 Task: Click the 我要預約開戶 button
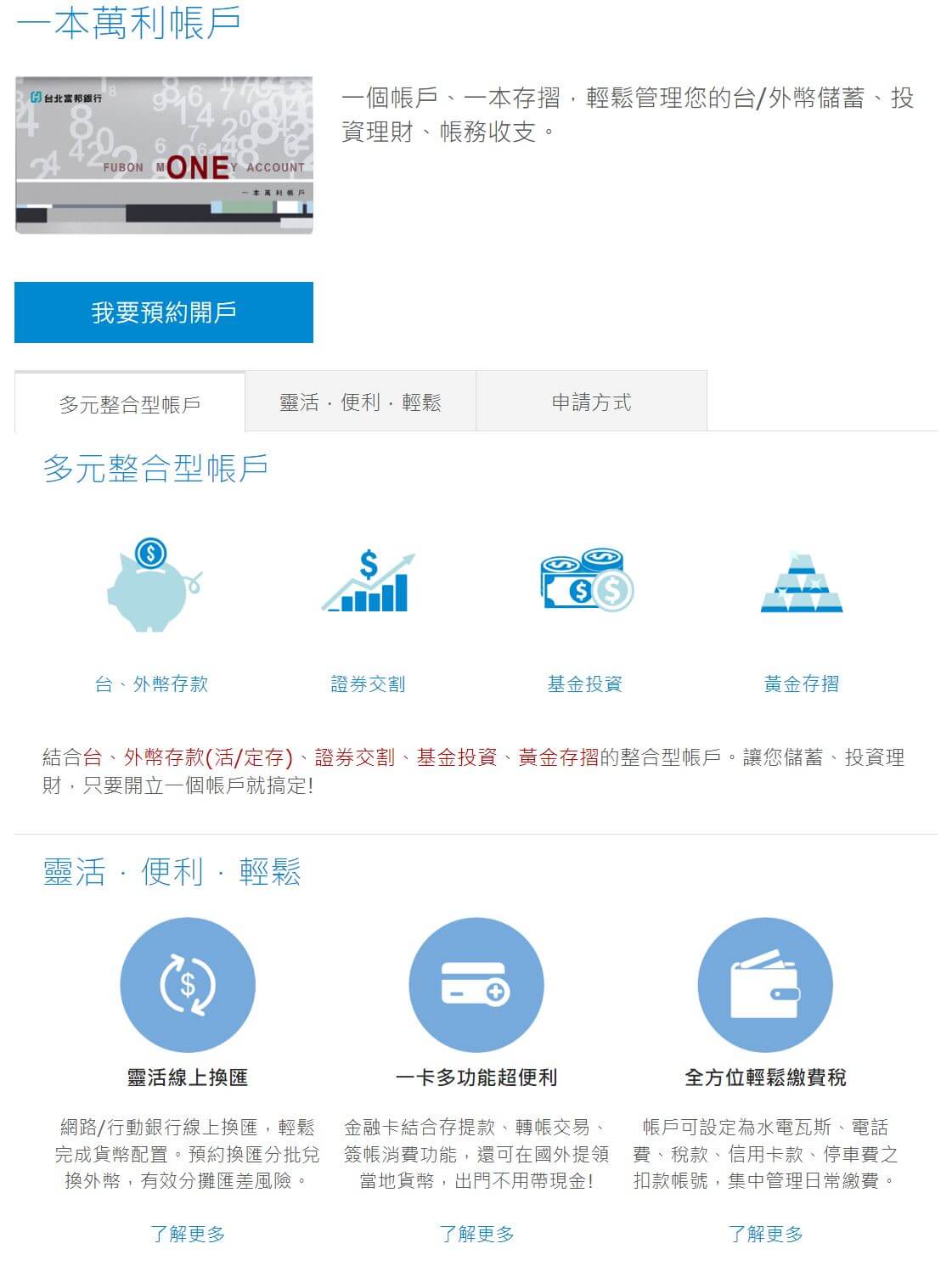coord(164,312)
